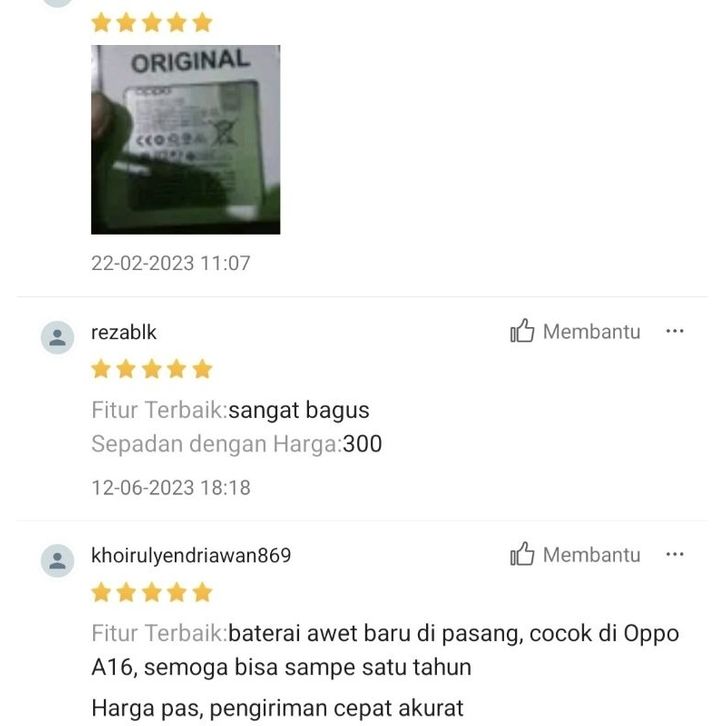View rezablk's profile avatar
This screenshot has width=726, height=726.
coord(58,337)
